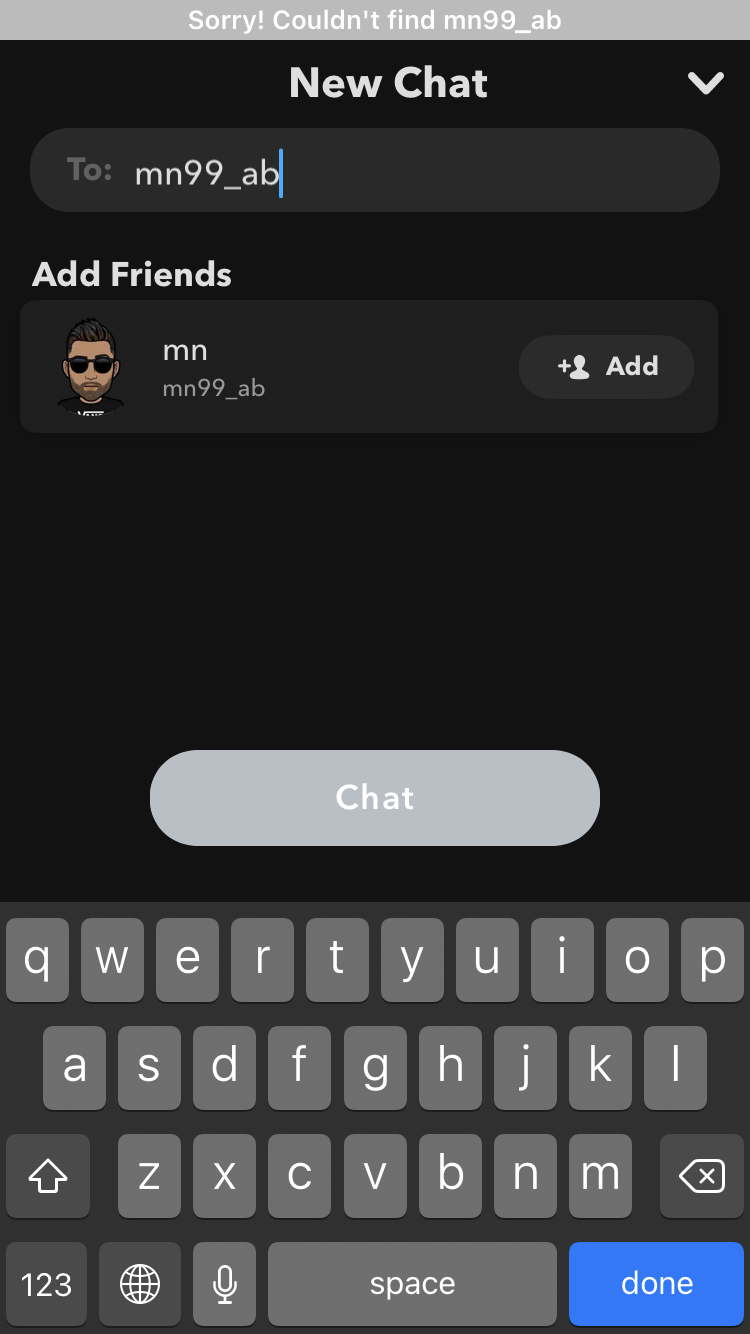Delete a character with the backspace key
Image resolution: width=750 pixels, height=1334 pixels.
(701, 1176)
